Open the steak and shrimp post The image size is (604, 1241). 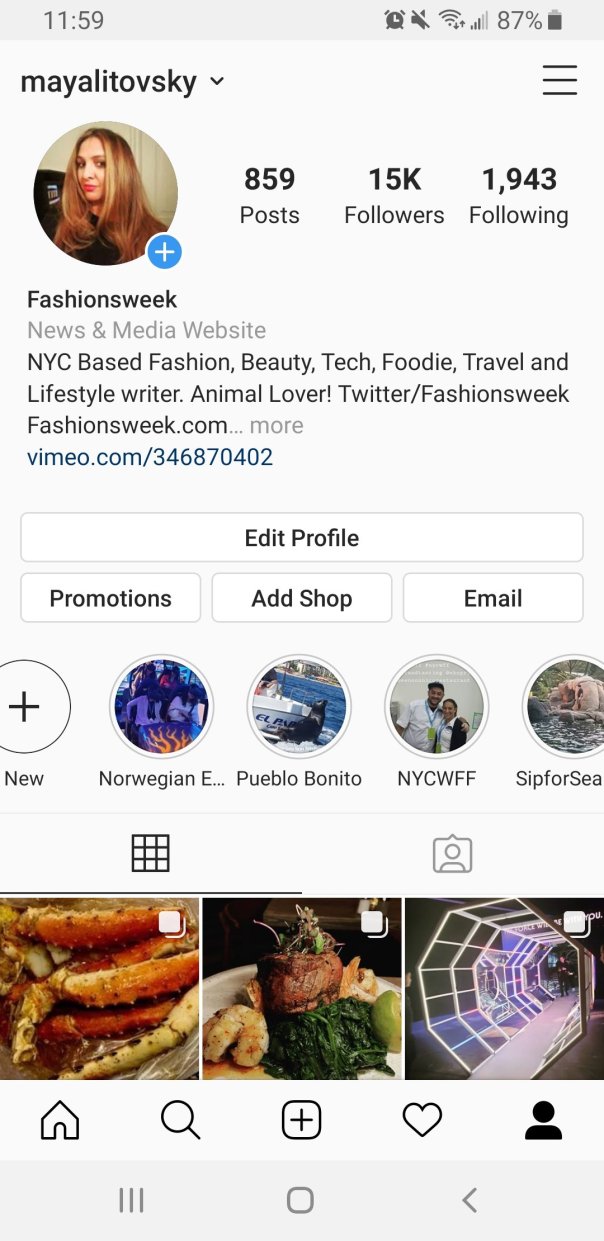tap(301, 988)
